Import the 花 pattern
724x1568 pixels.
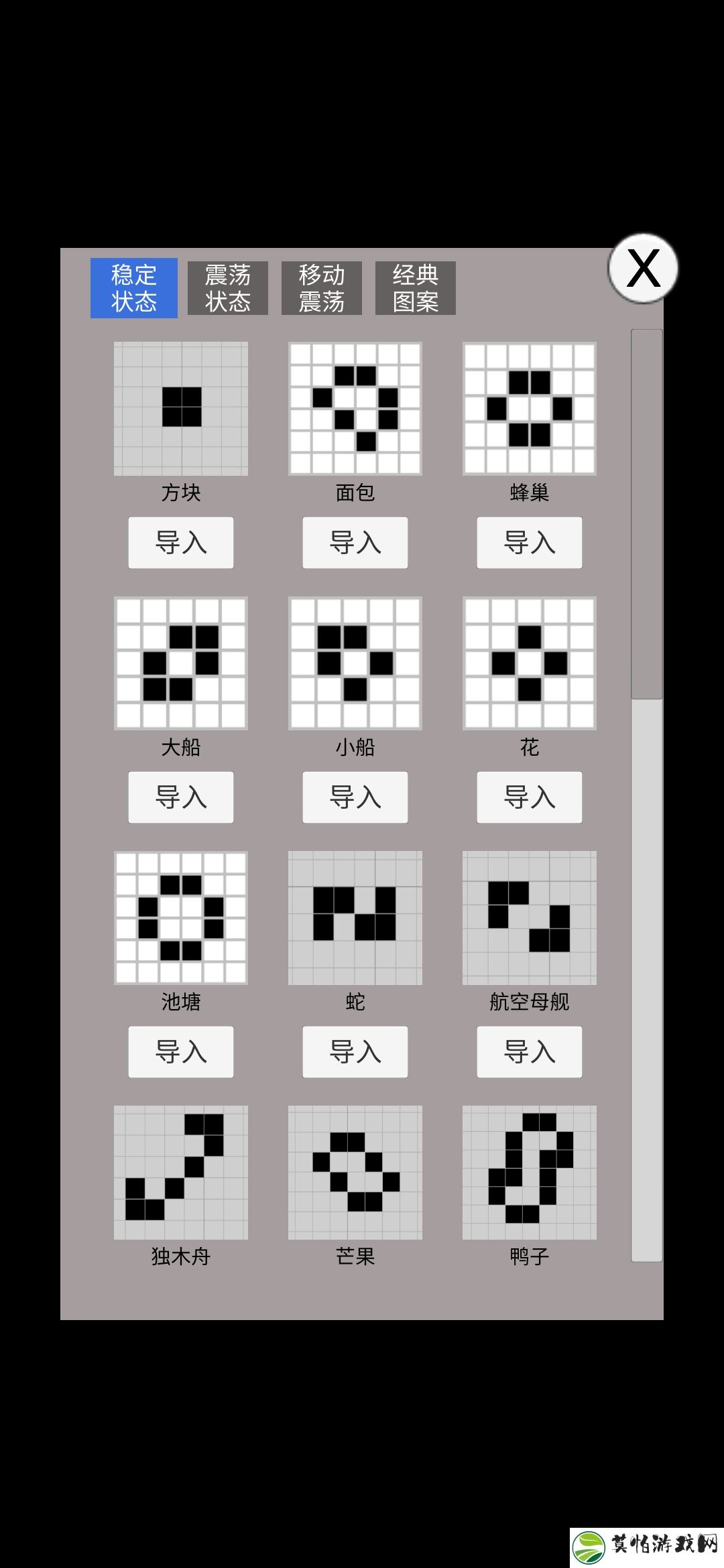(530, 797)
